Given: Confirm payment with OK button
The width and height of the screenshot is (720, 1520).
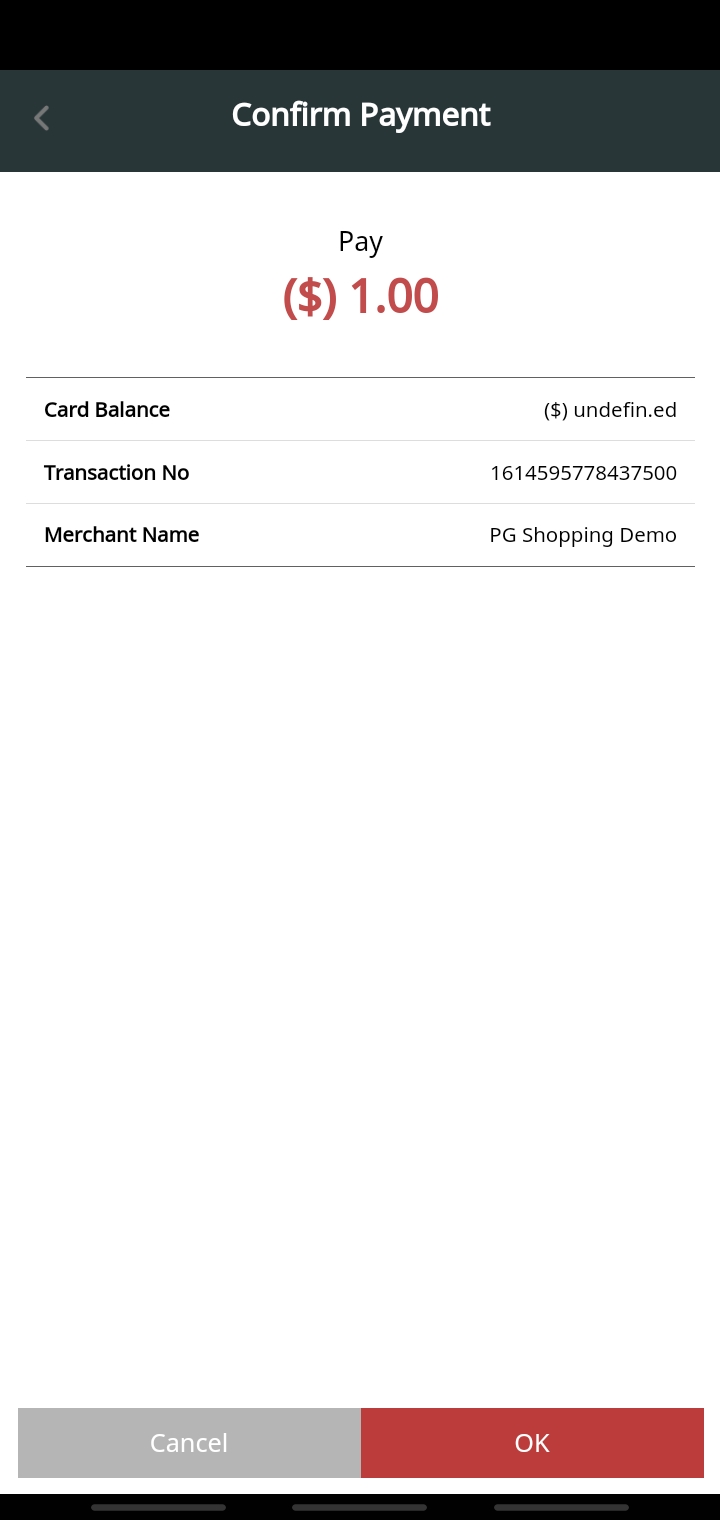Looking at the screenshot, I should click(532, 1442).
